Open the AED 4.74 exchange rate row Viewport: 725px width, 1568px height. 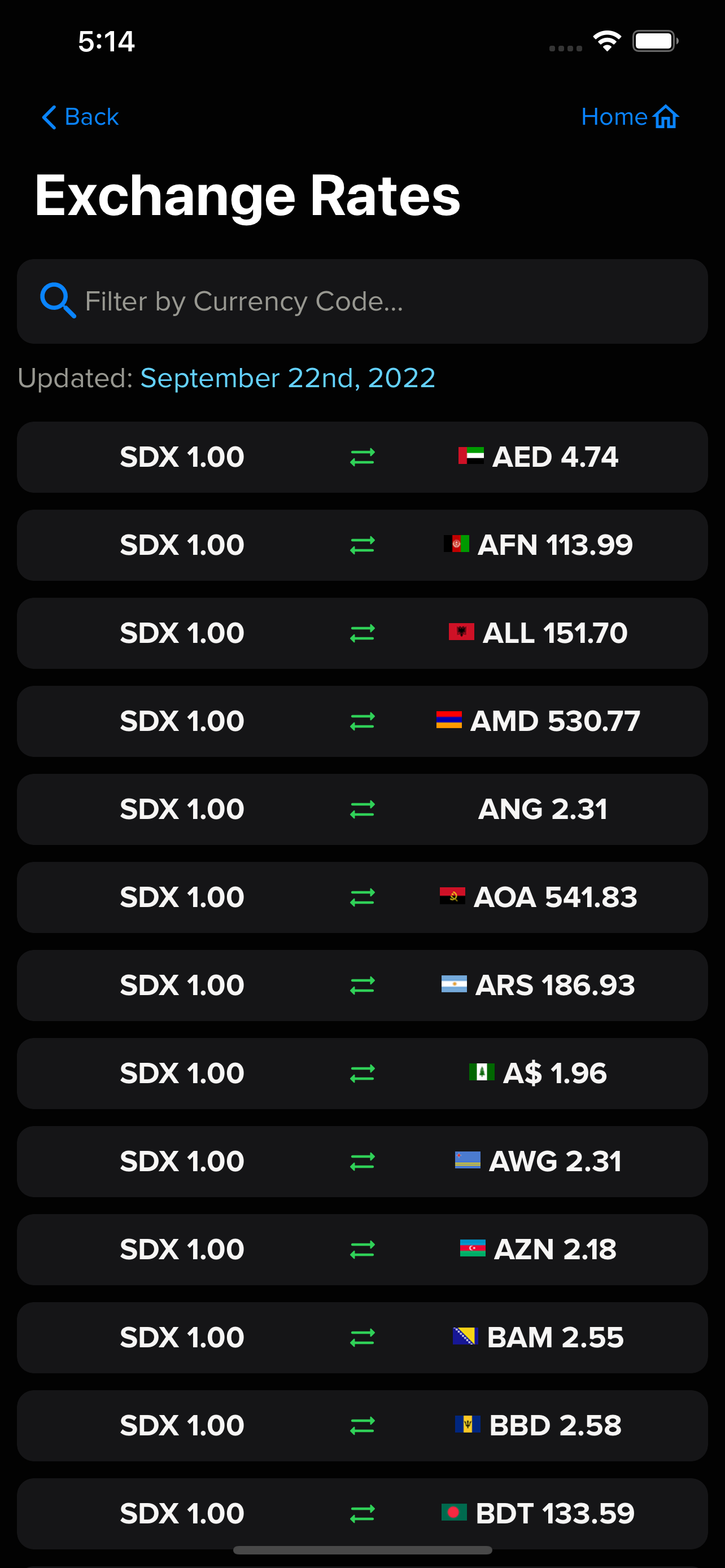point(362,457)
